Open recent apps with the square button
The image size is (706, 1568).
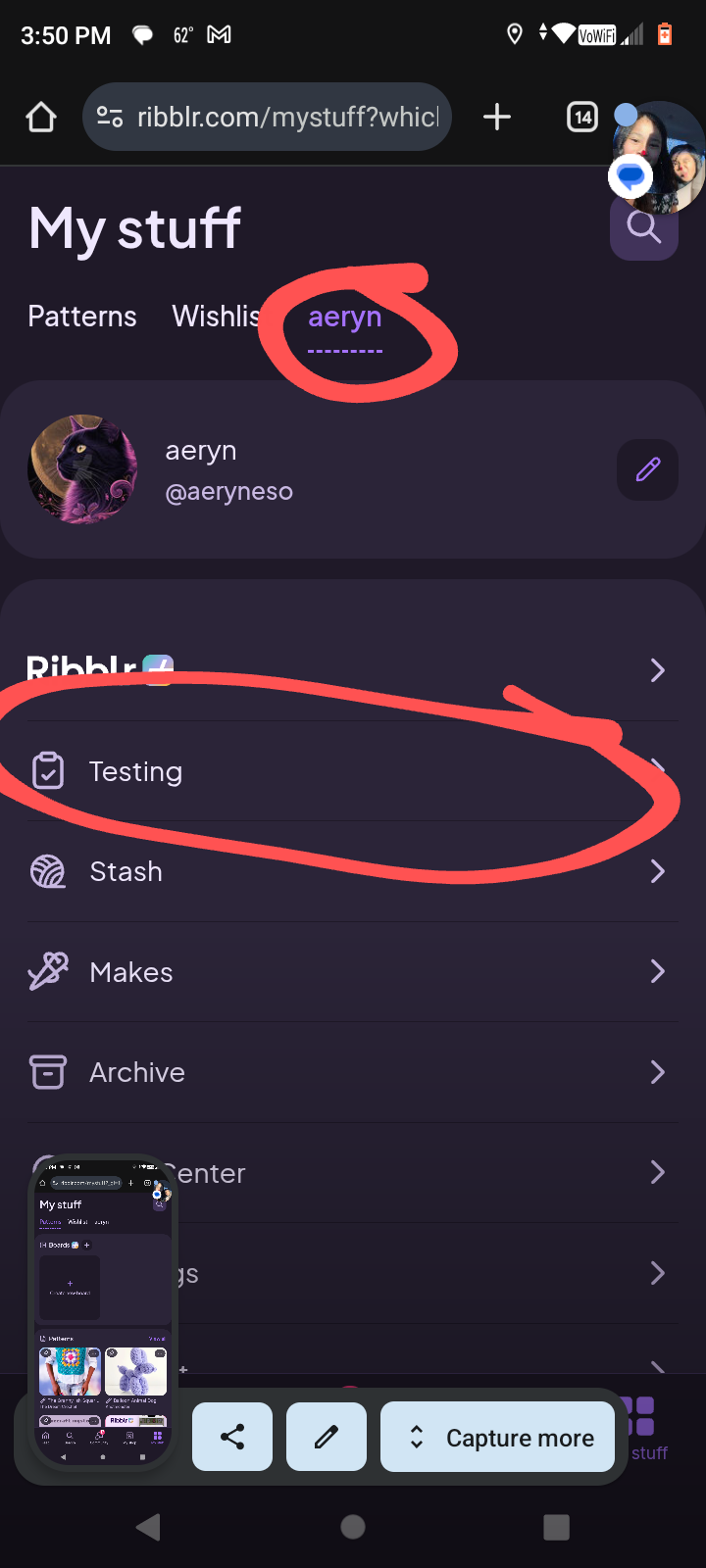(x=556, y=1527)
